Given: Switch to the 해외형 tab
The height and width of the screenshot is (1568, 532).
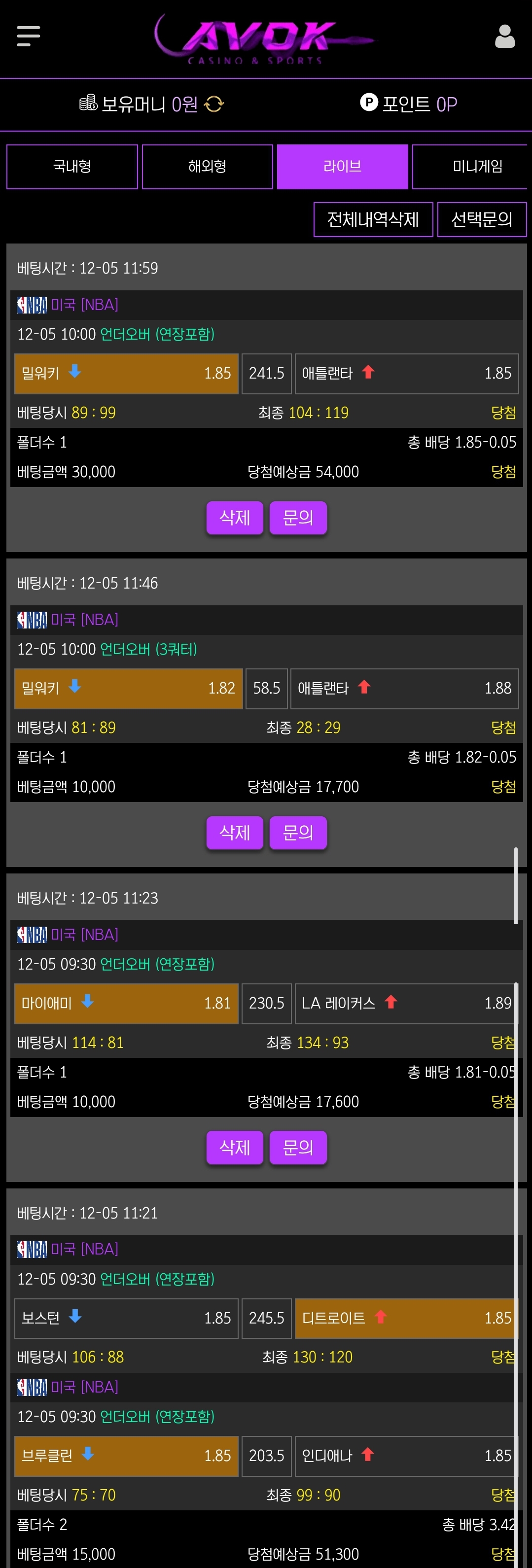Looking at the screenshot, I should pyautogui.click(x=208, y=166).
